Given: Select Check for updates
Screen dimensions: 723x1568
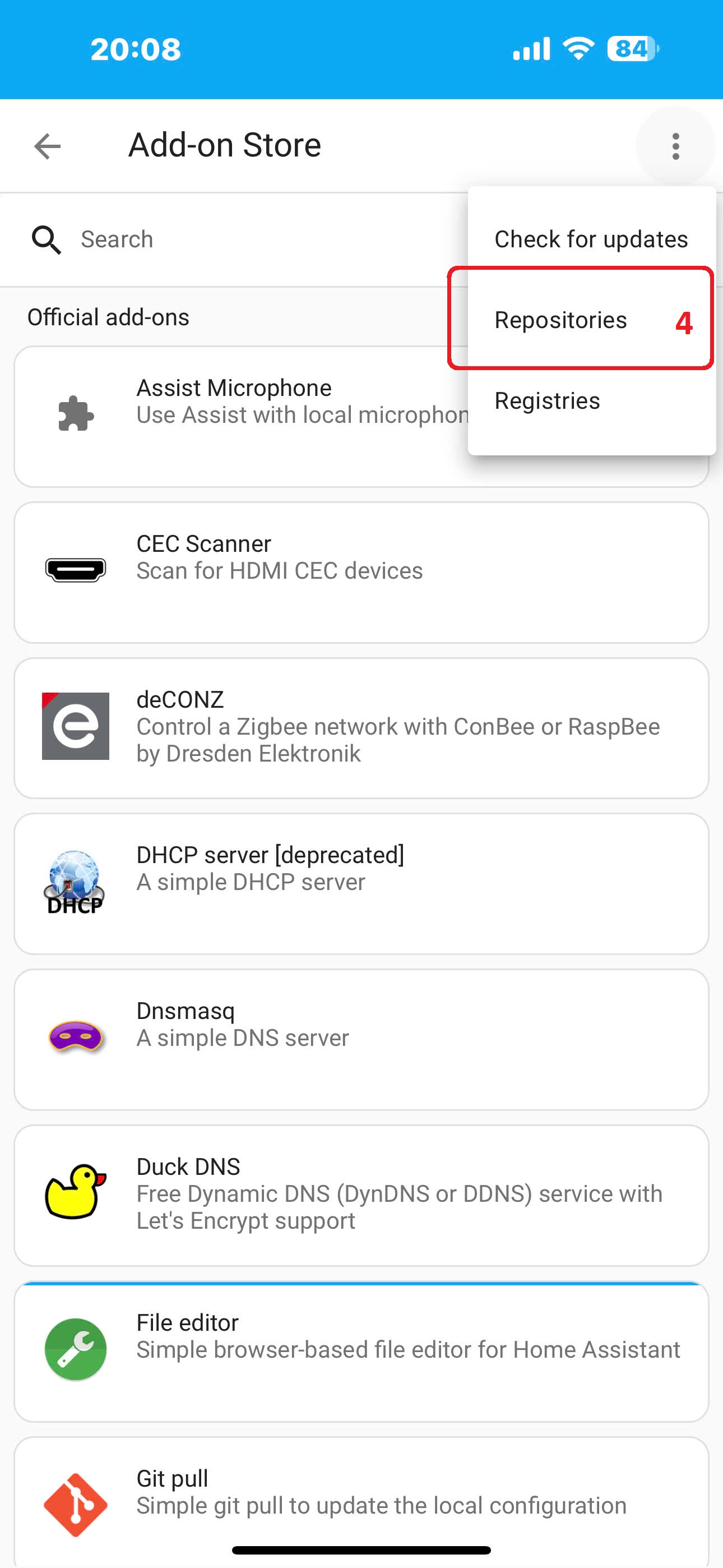Looking at the screenshot, I should pyautogui.click(x=591, y=239).
